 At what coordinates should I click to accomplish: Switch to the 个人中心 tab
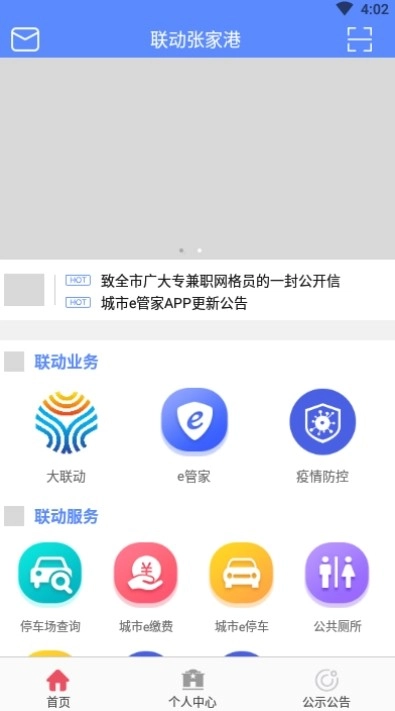[193, 688]
